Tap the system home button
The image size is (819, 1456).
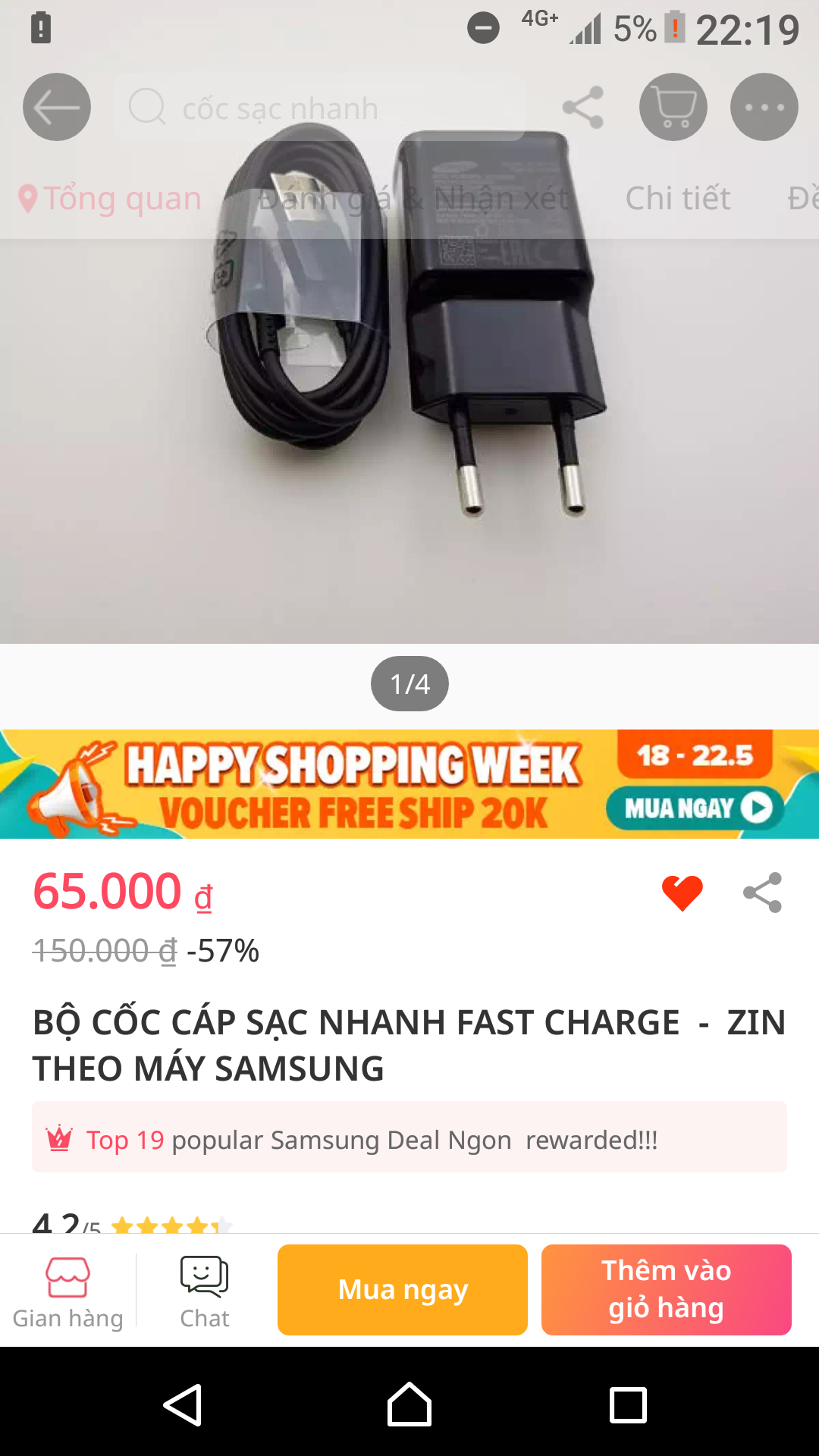tap(409, 1405)
